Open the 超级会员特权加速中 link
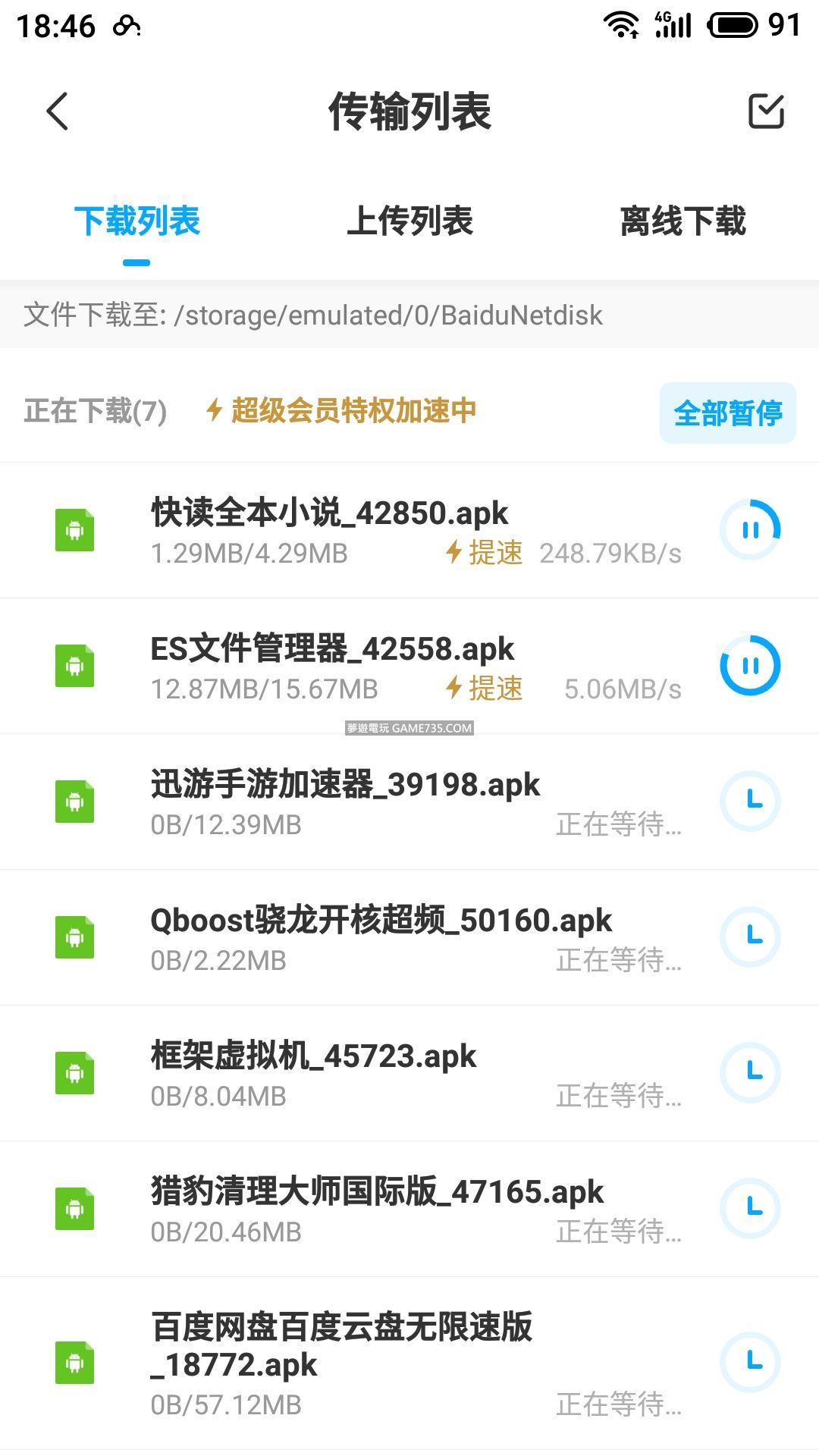The image size is (819, 1456). 343,410
